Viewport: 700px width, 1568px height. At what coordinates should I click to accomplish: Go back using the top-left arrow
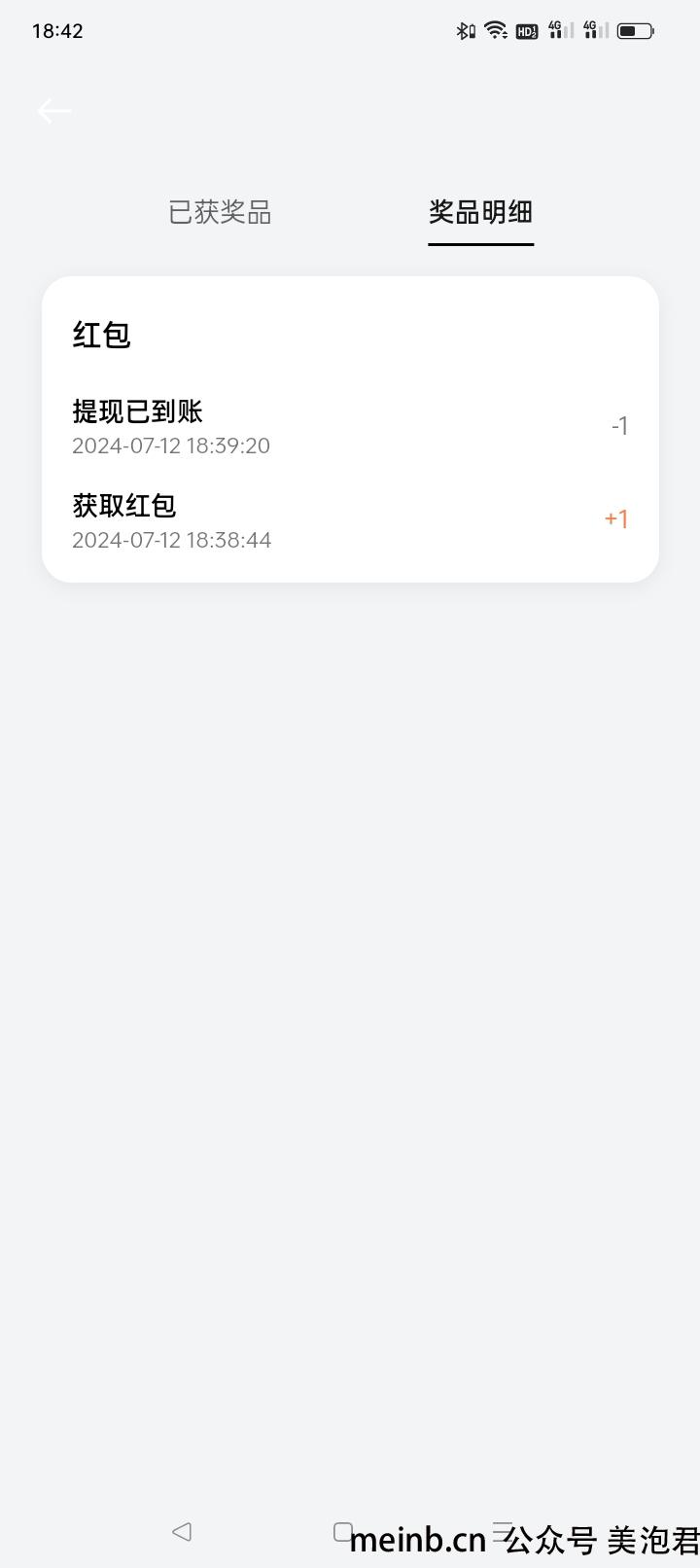(x=54, y=111)
